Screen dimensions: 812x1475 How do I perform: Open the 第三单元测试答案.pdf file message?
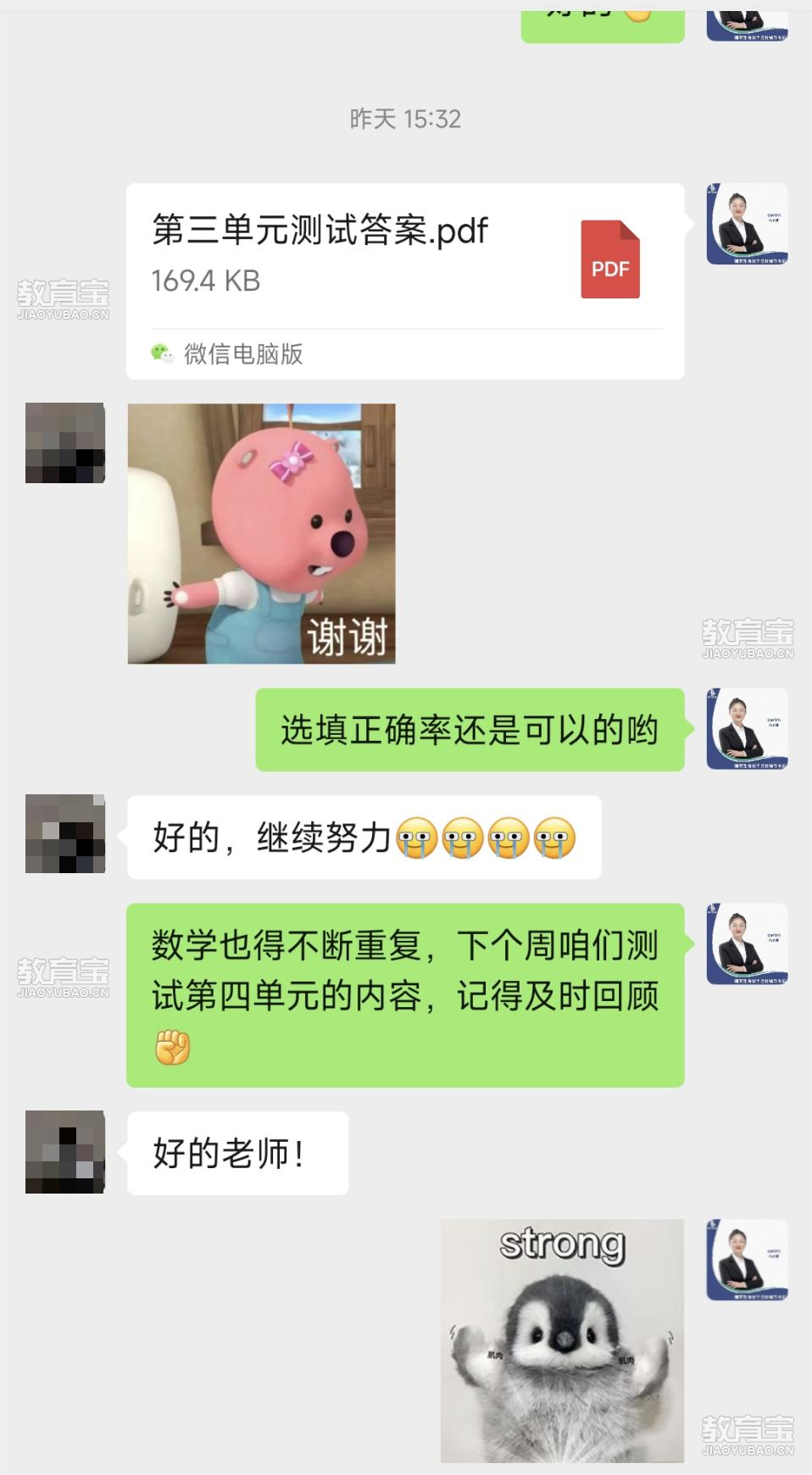pos(405,280)
